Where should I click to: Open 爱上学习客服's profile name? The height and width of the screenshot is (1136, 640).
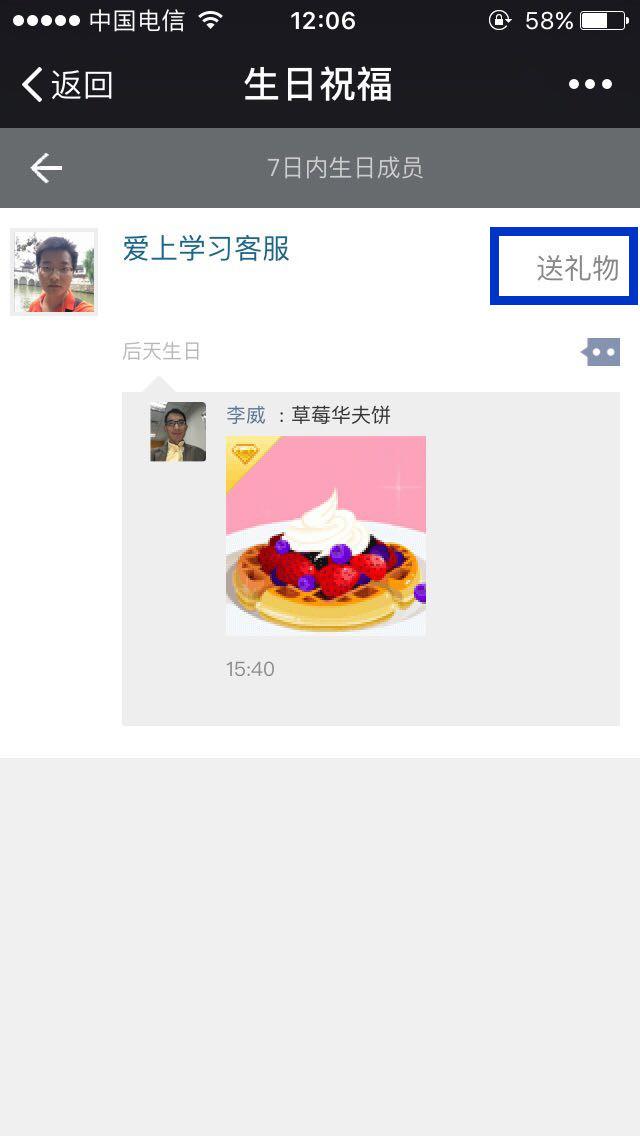[206, 248]
